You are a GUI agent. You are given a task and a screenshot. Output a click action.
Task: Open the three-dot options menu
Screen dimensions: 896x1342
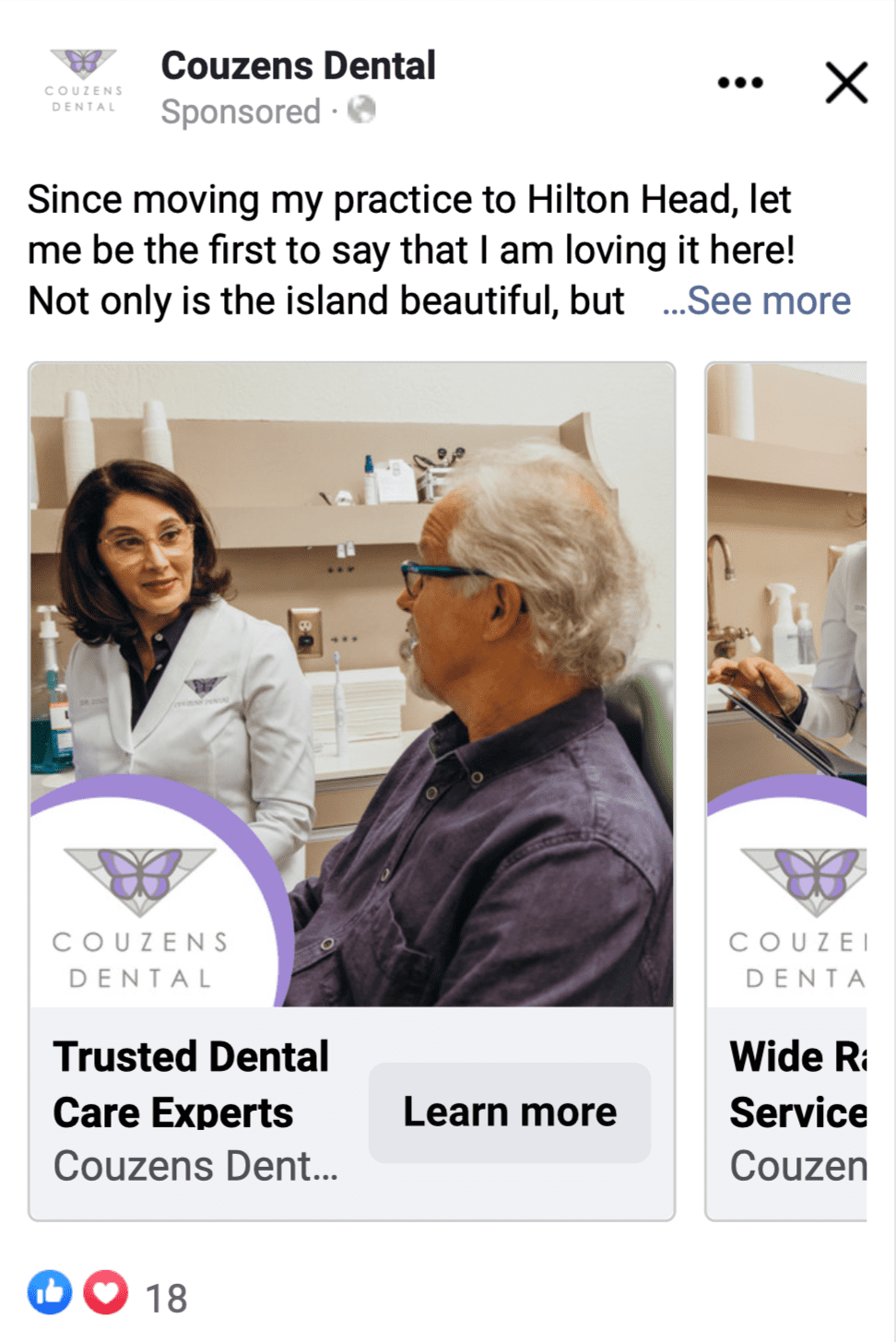click(740, 83)
